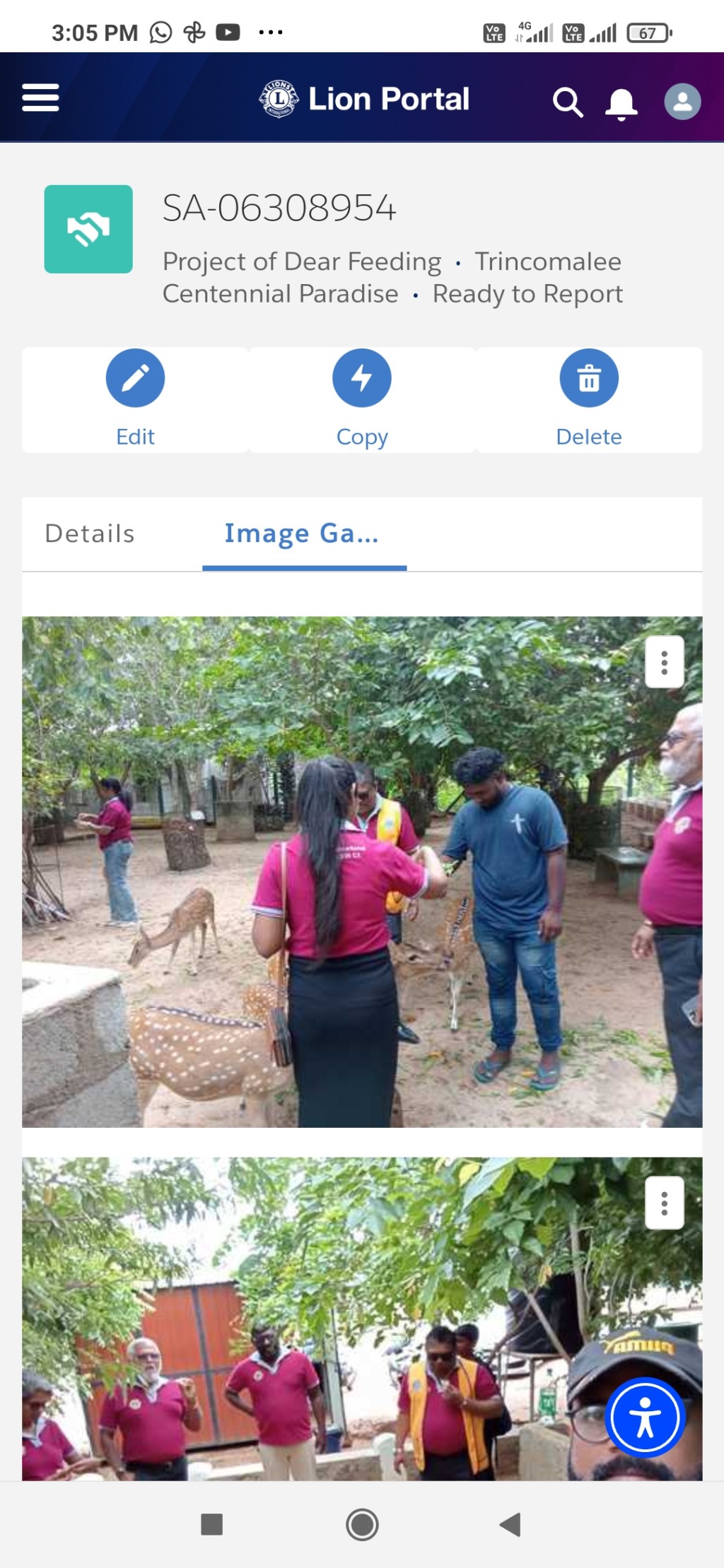Open options menu on deer feeding photo
The height and width of the screenshot is (1568, 724).
665,662
